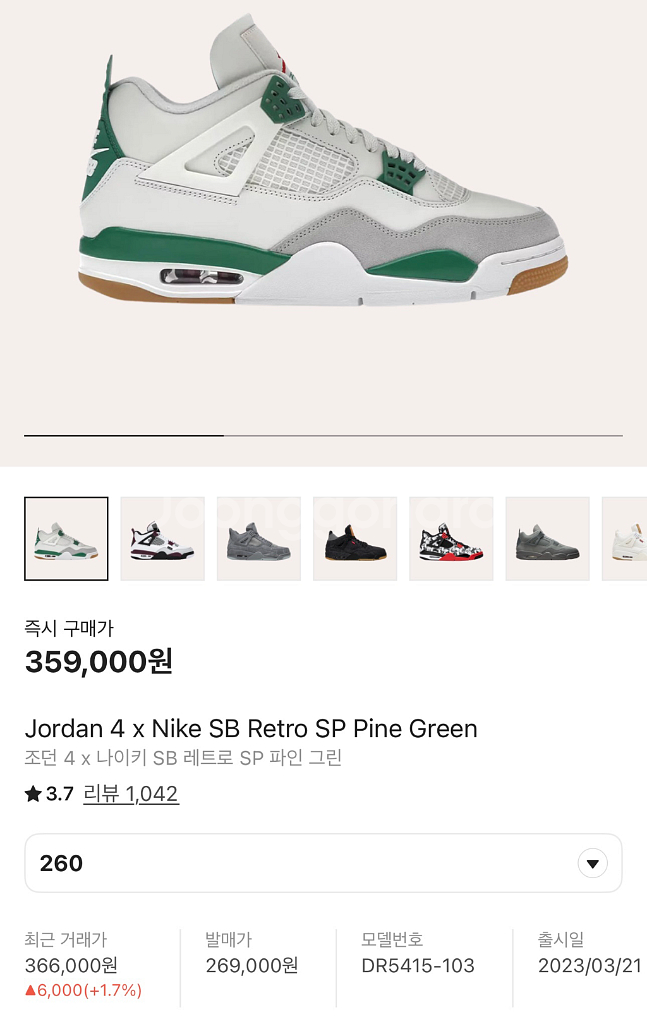Select the green and white sneaker thumbnail
The height and width of the screenshot is (1024, 647).
[66, 539]
